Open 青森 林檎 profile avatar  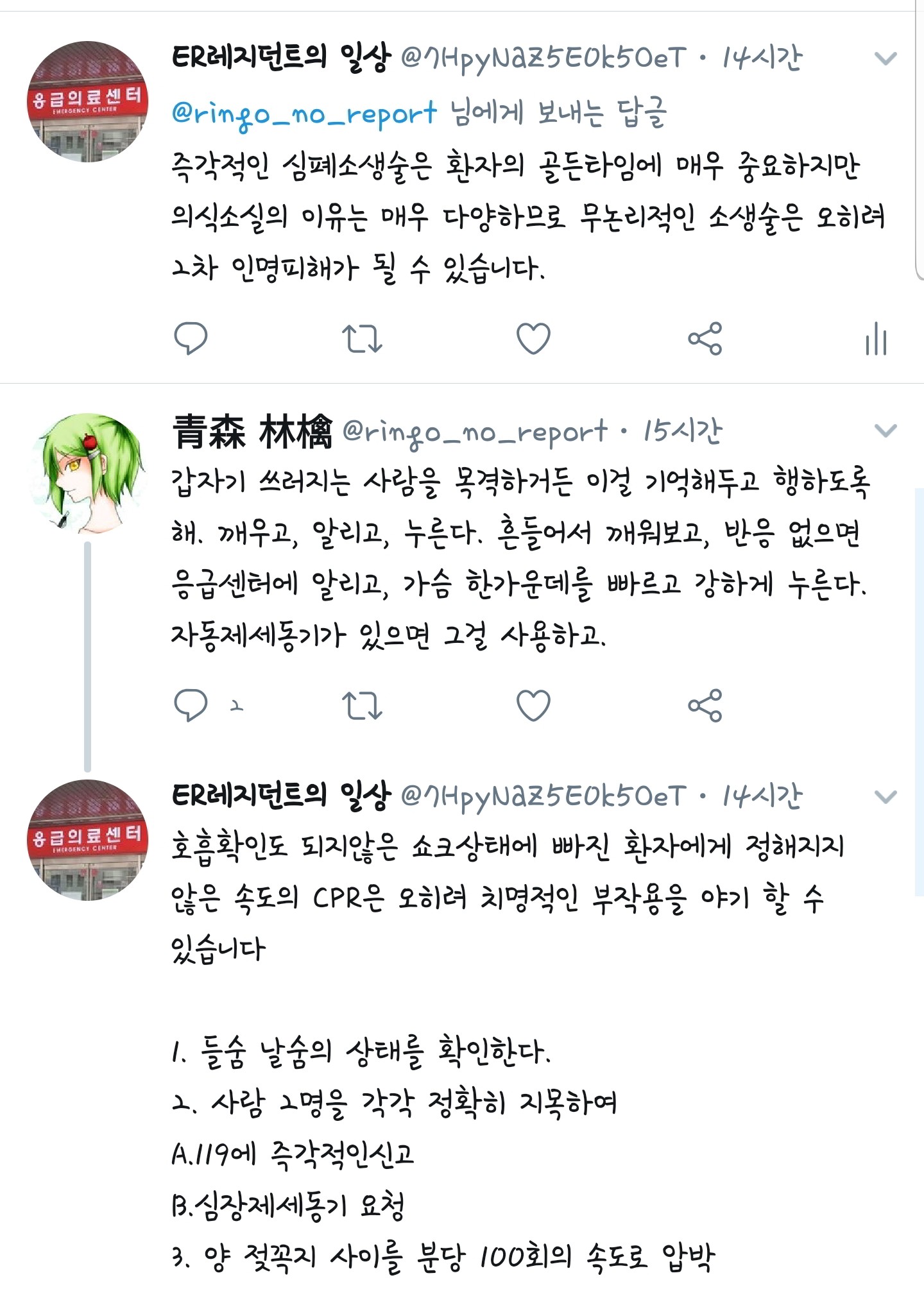click(88, 473)
